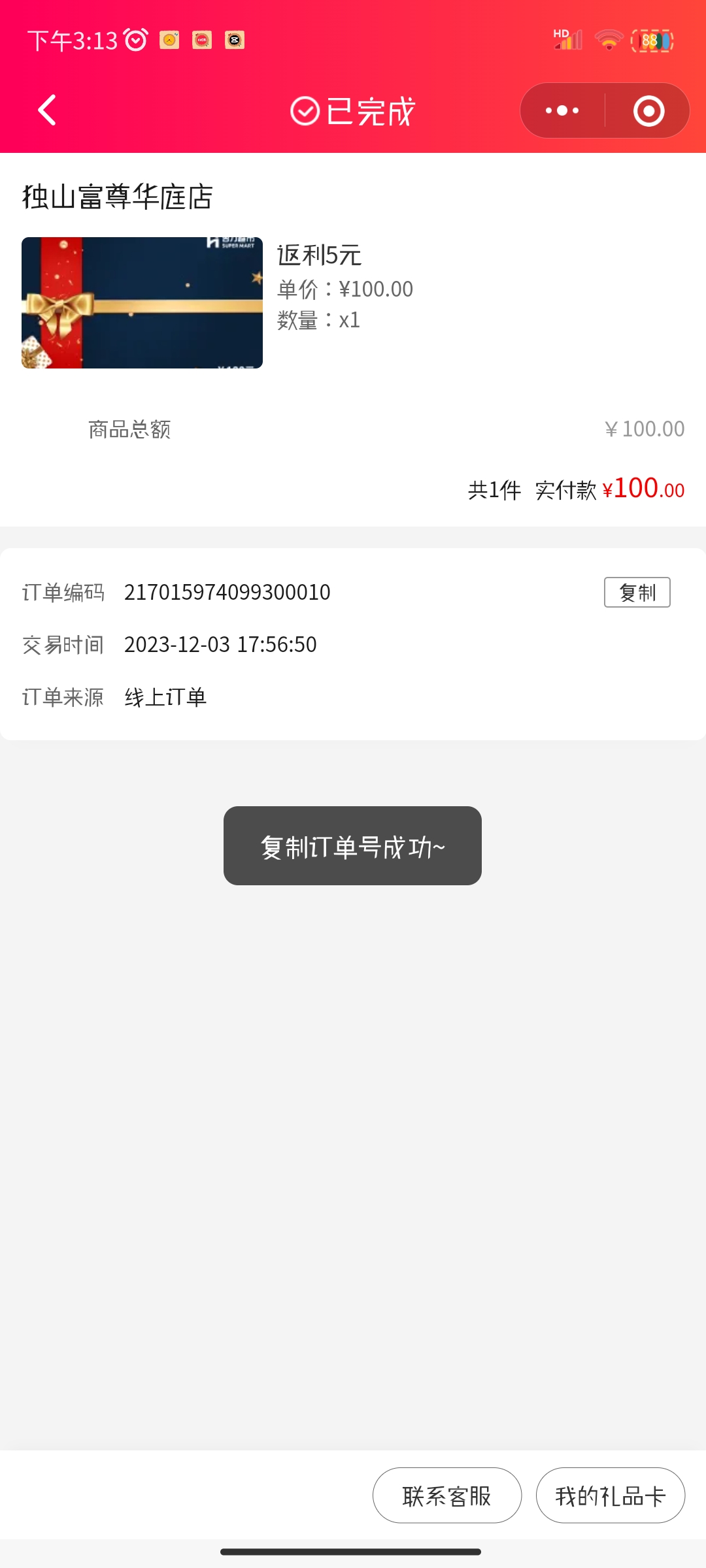Contact customer service via 联系客服
This screenshot has width=706, height=1568.
pyautogui.click(x=447, y=1495)
